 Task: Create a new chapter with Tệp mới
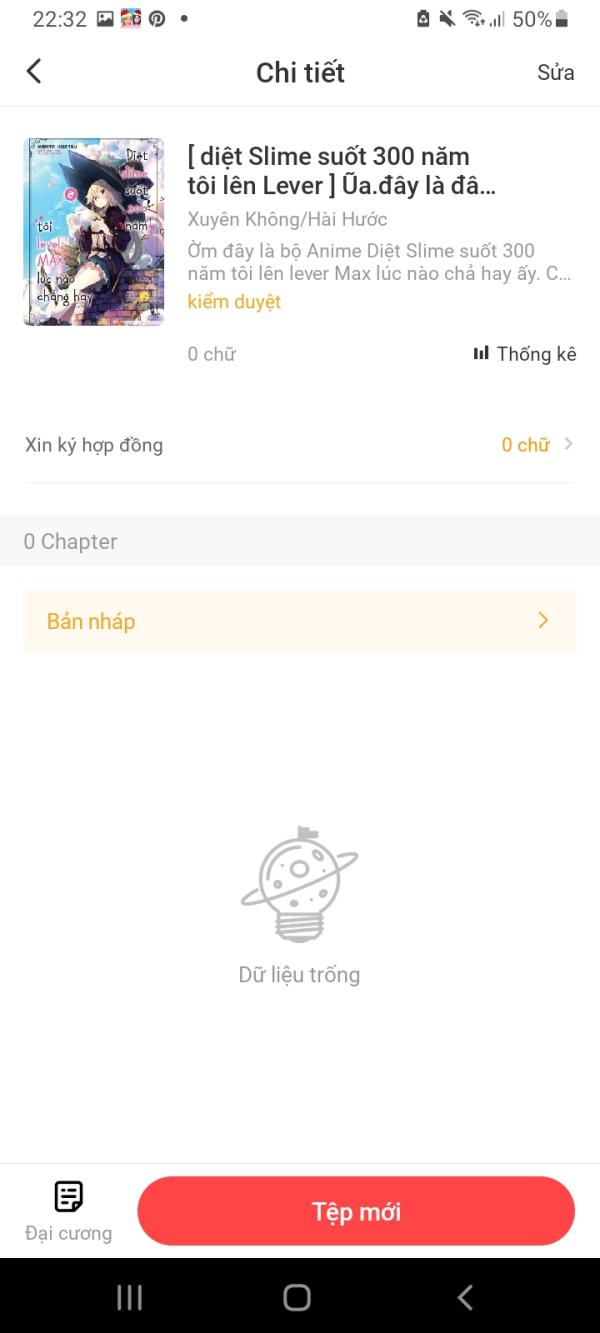tap(356, 1211)
